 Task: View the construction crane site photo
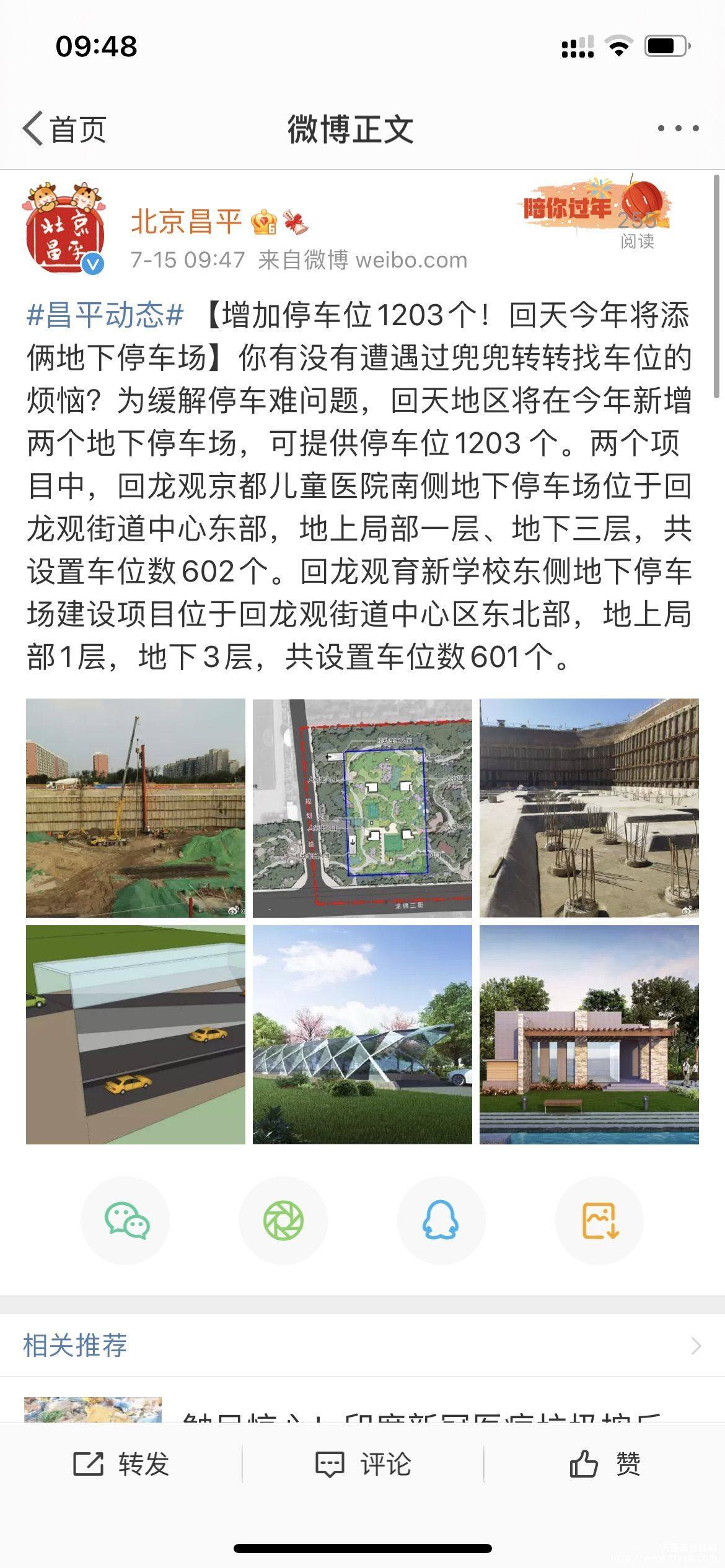pyautogui.click(x=136, y=808)
